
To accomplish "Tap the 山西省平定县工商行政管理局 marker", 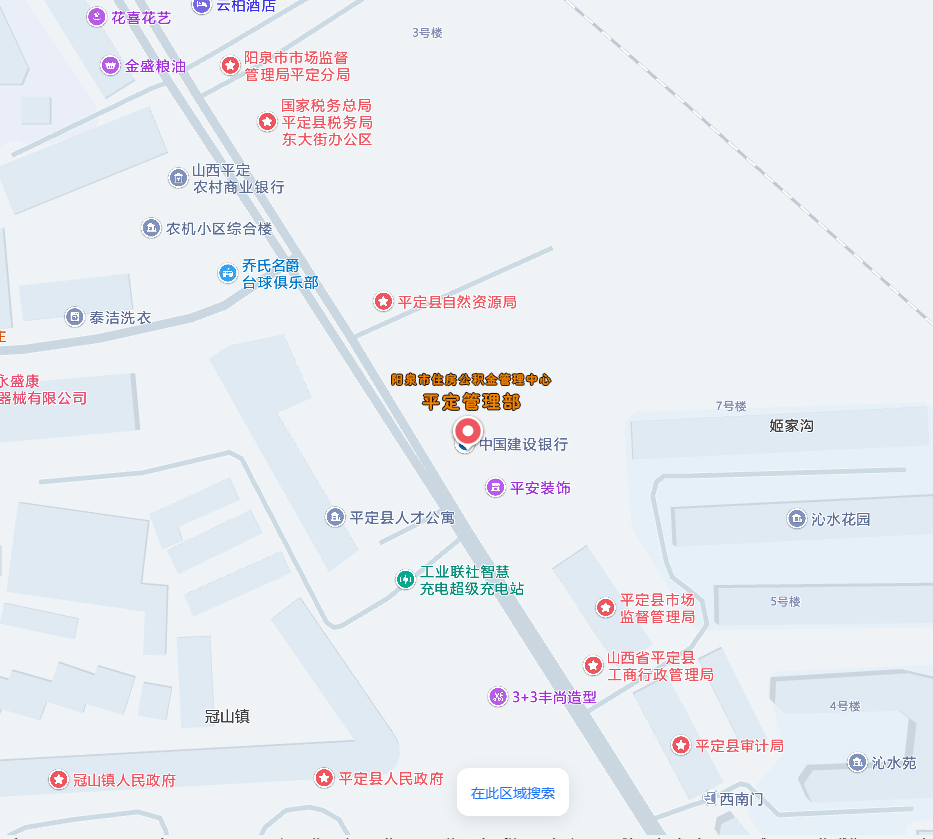I will pos(593,666).
